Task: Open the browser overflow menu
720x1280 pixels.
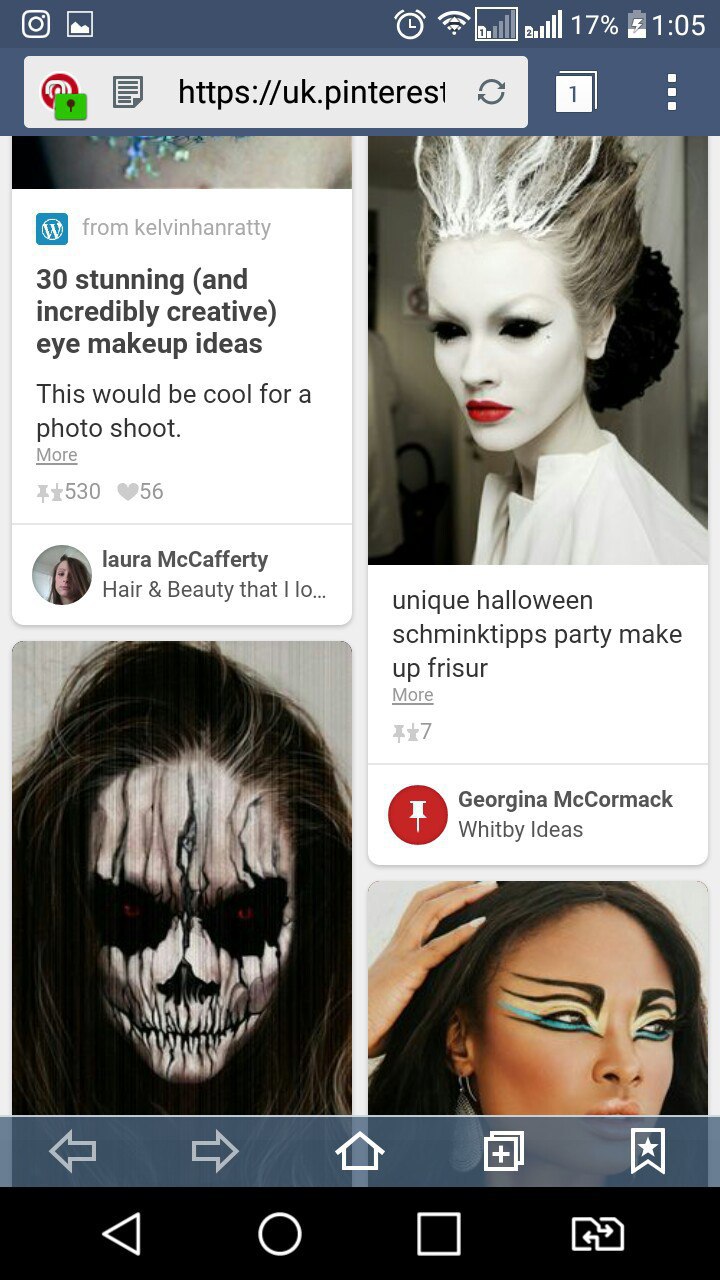Action: [x=671, y=93]
